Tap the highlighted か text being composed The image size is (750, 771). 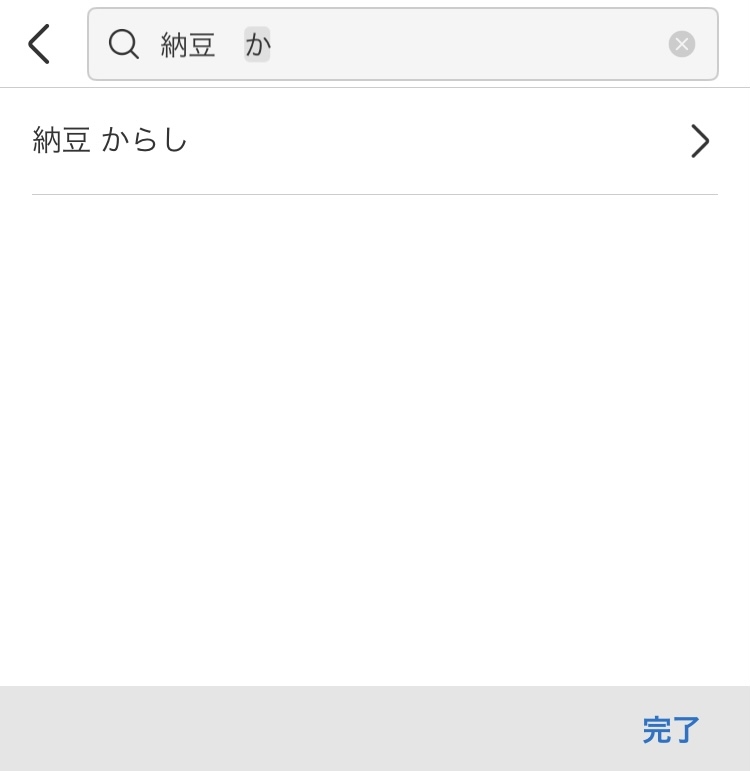[x=256, y=44]
